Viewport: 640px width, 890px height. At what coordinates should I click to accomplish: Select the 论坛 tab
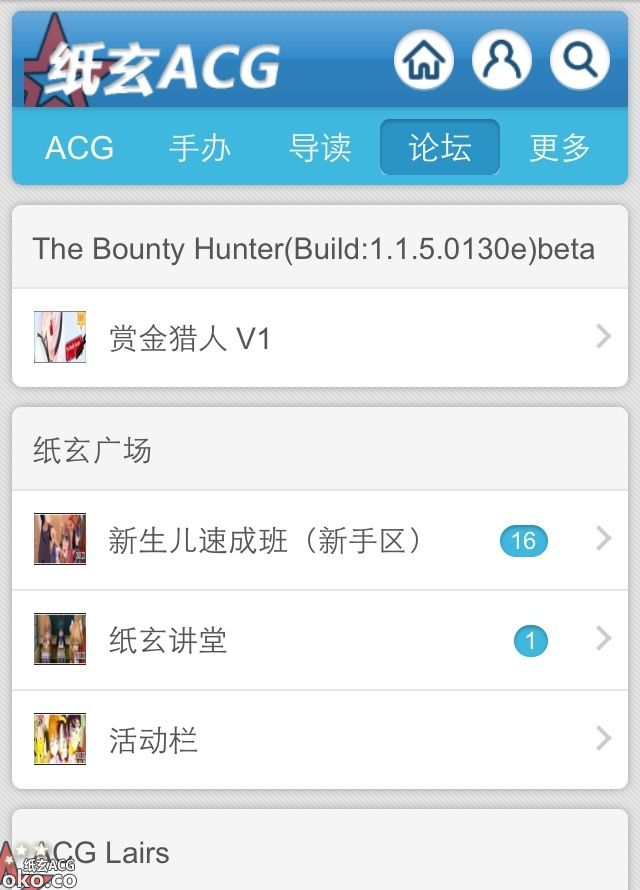click(x=440, y=148)
